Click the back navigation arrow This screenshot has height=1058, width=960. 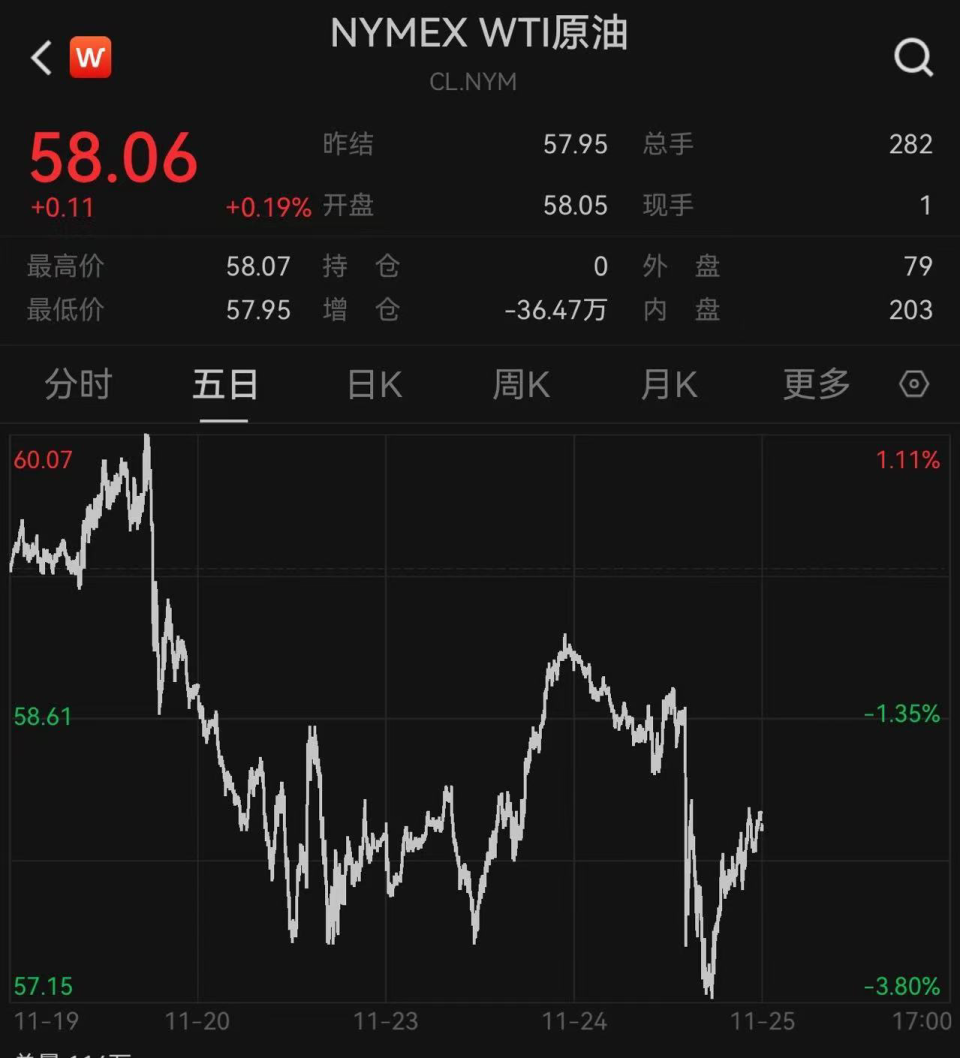[x=38, y=57]
